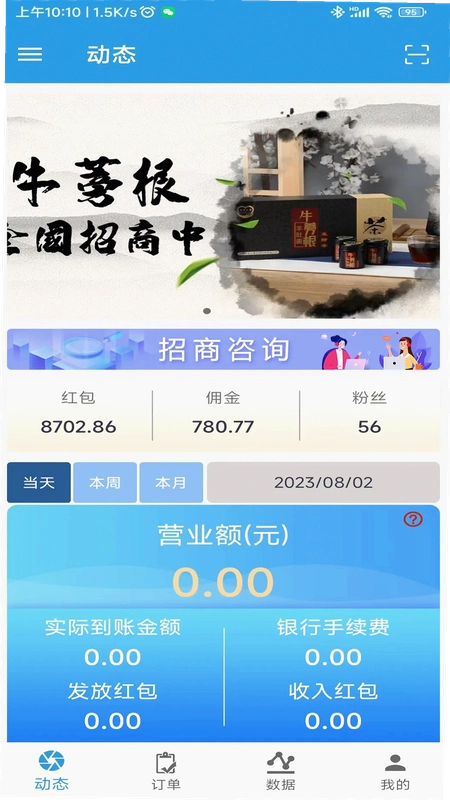450x800 pixels.
Task: Switch to the 订单 tab
Action: [x=166, y=771]
